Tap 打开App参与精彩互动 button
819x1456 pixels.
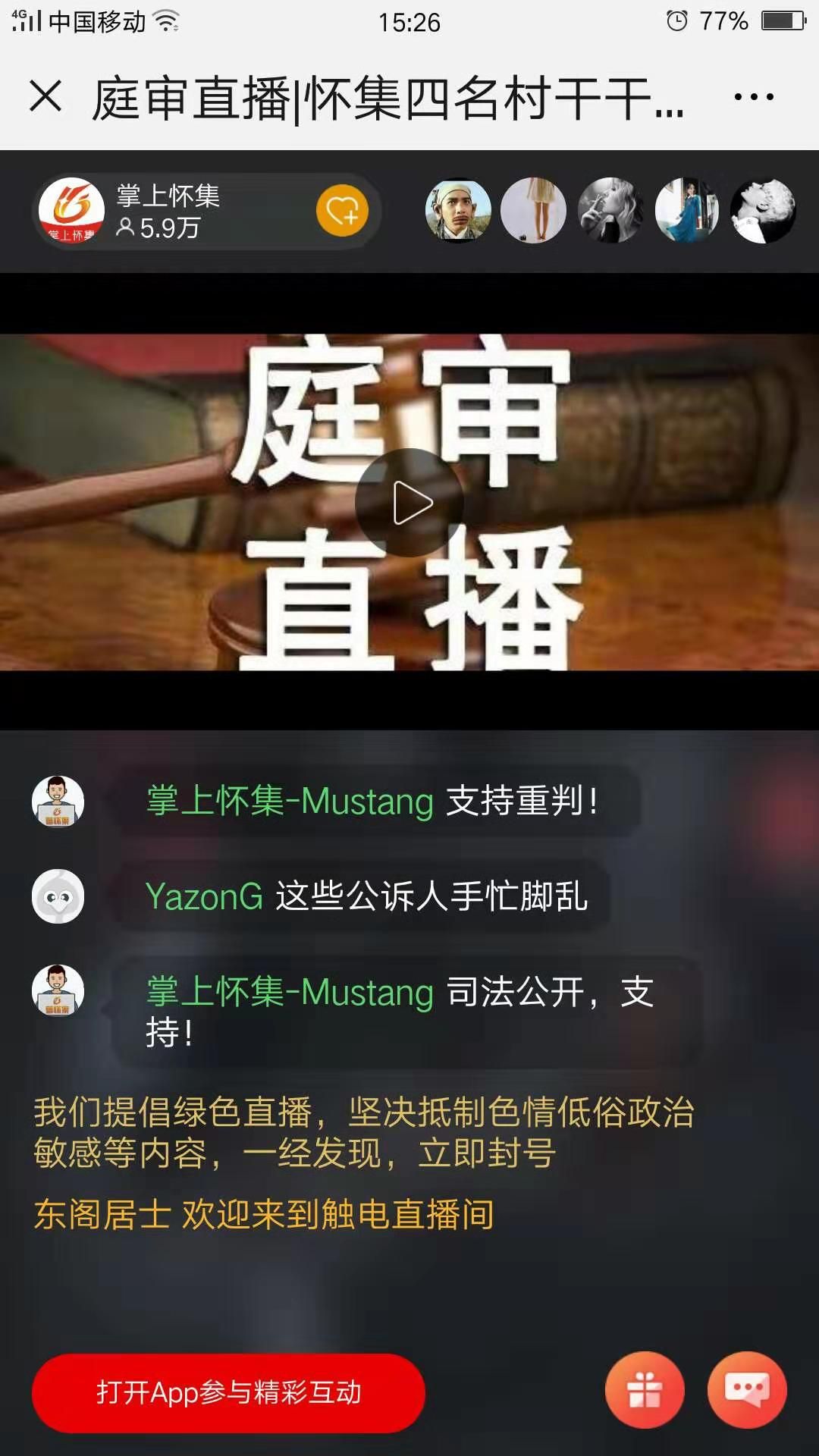228,1392
